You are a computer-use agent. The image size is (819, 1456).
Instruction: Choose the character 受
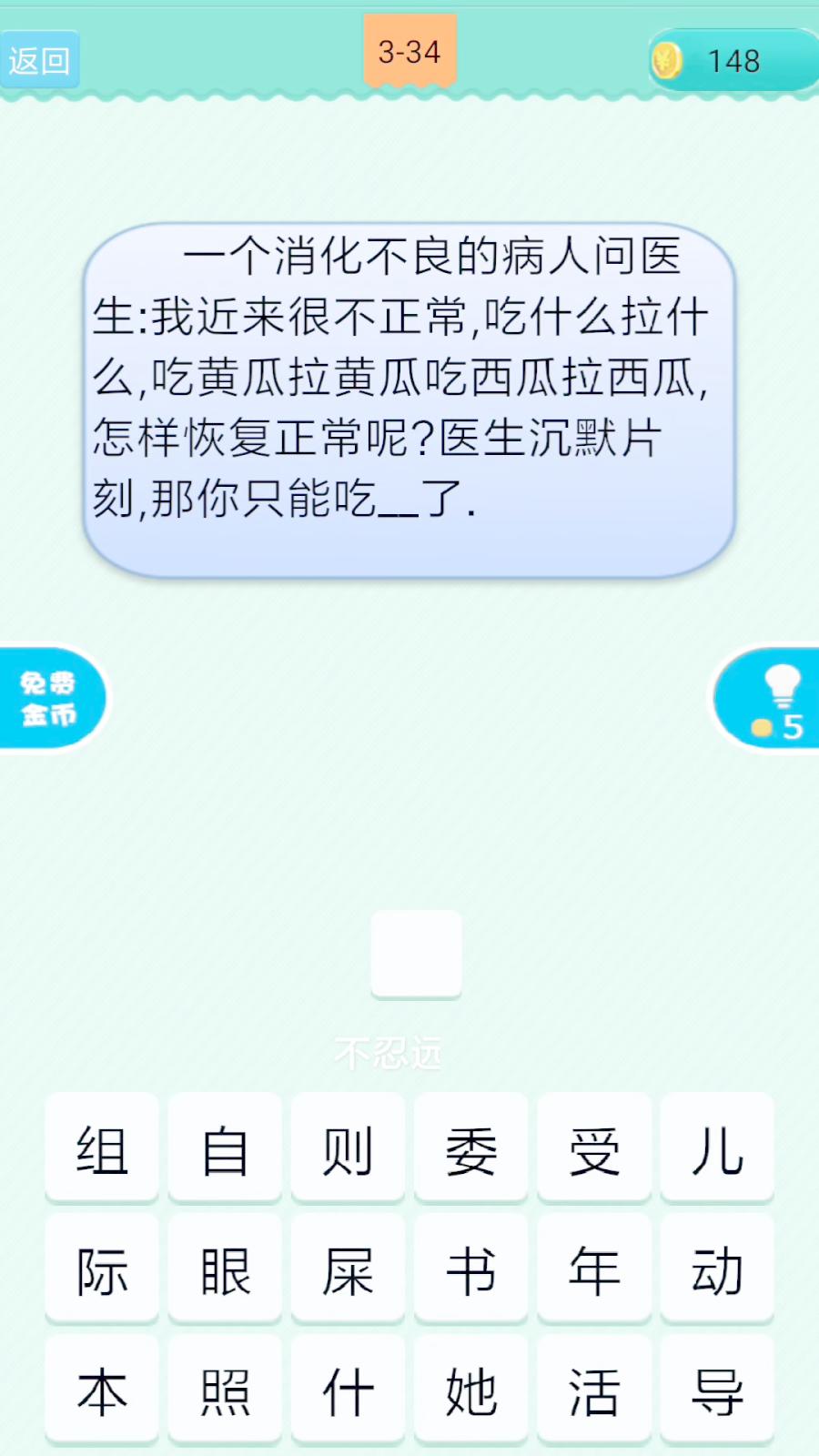coord(593,1148)
